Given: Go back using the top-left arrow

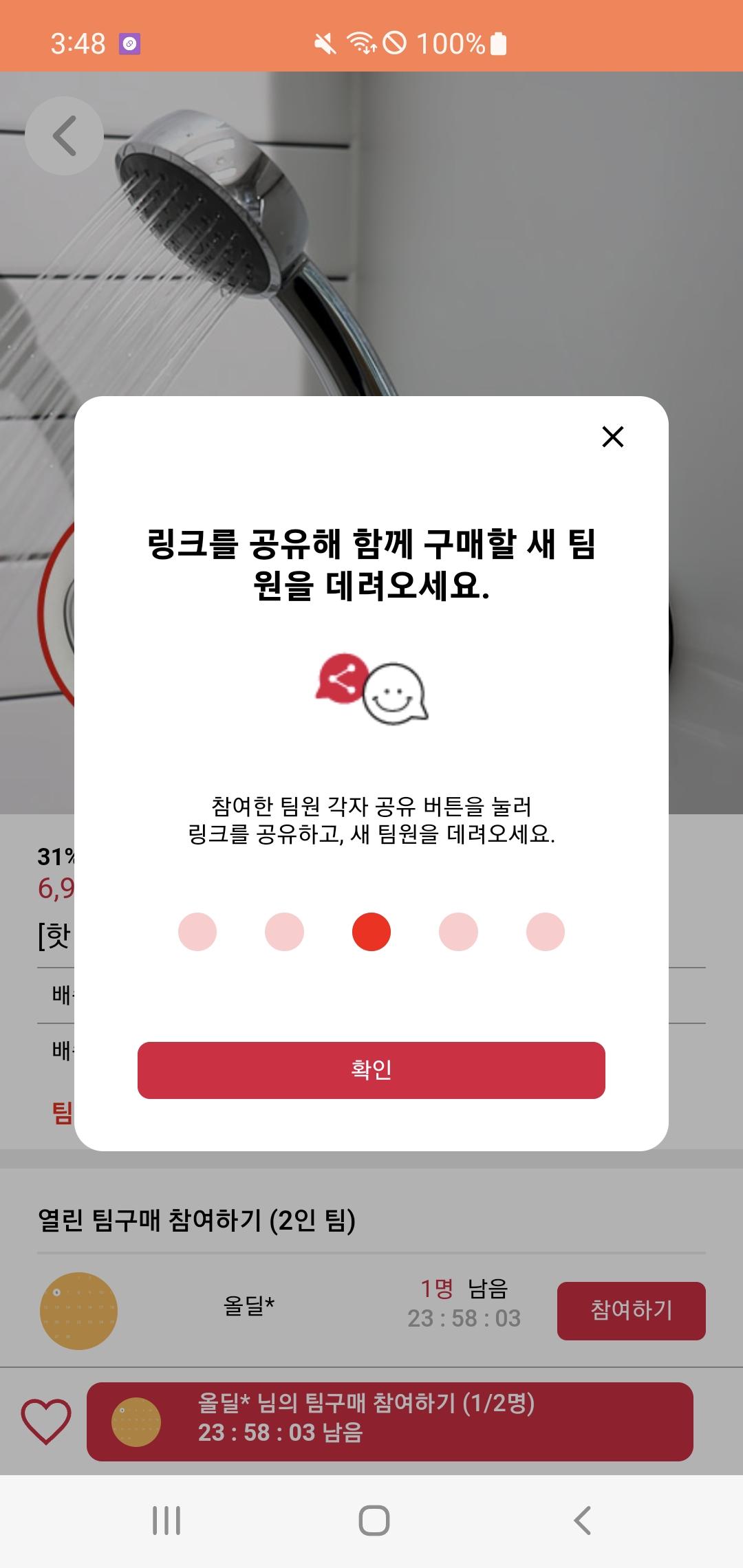Looking at the screenshot, I should click(65, 135).
